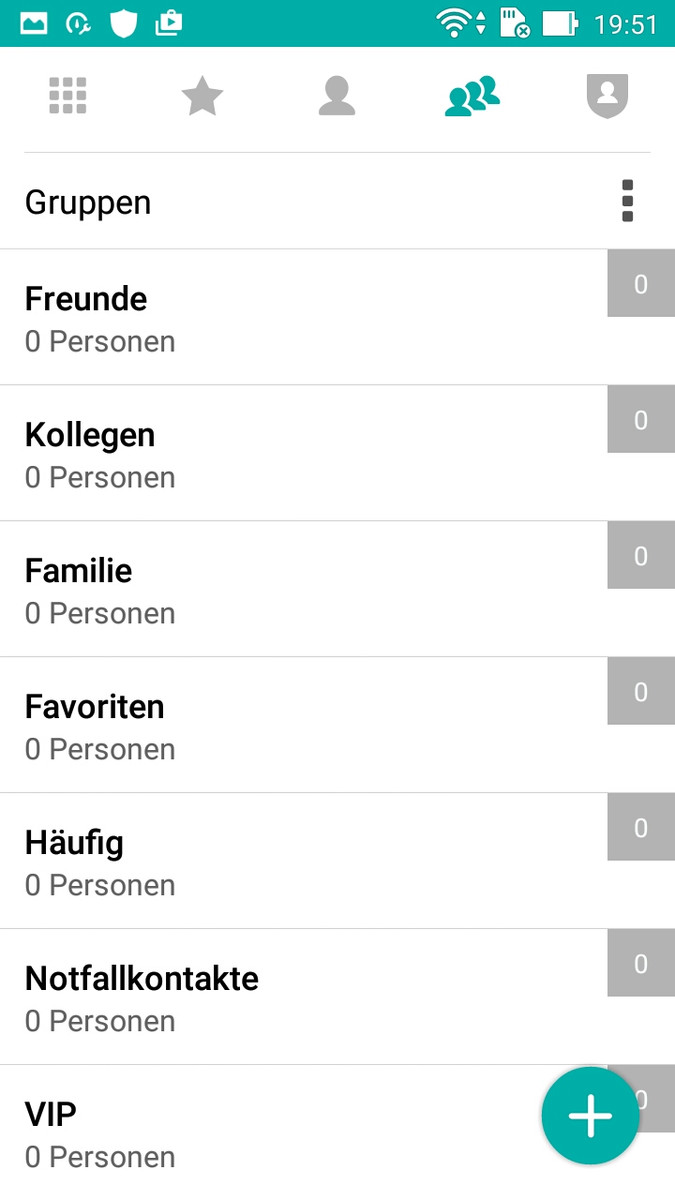Open the Notfallkontakte group

[x=337, y=997]
